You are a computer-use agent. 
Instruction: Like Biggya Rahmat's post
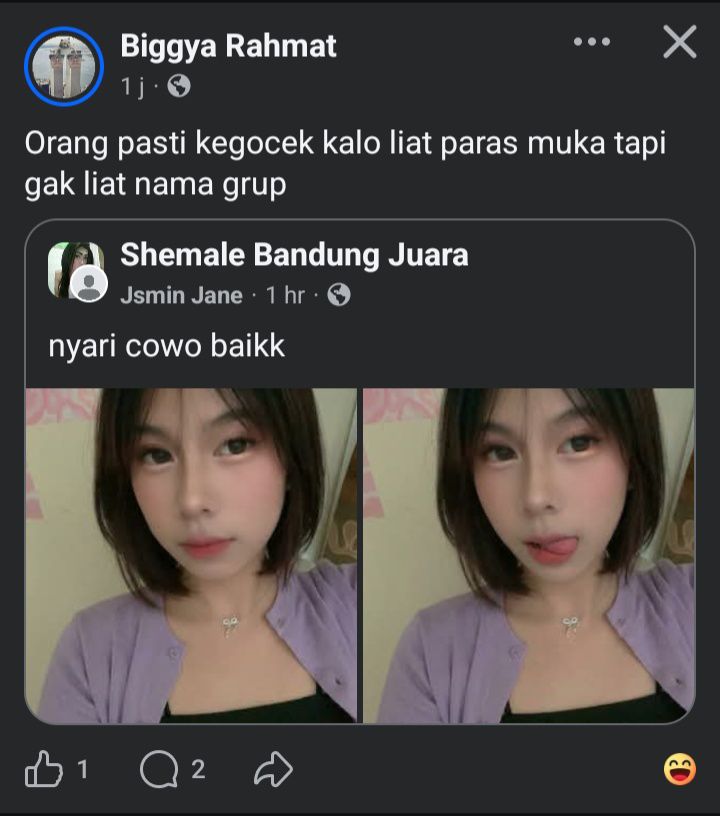pos(43,769)
